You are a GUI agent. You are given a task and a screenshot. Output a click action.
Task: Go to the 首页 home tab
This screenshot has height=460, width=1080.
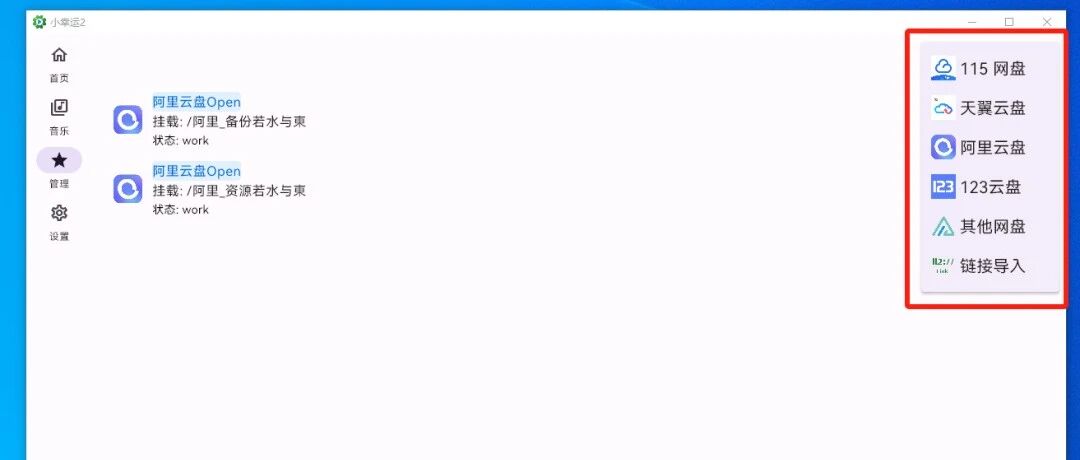59,65
